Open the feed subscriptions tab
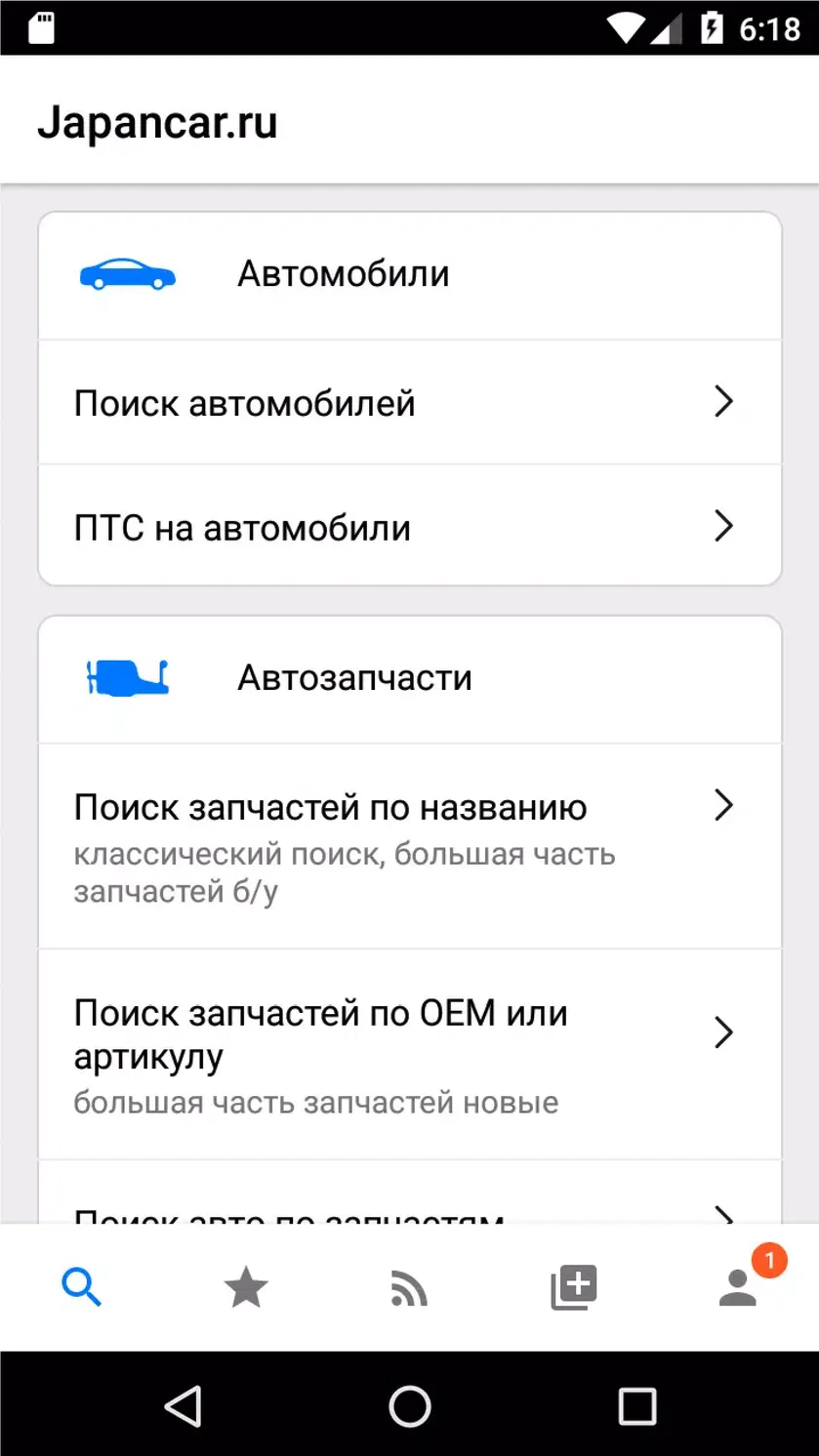This screenshot has height=1456, width=819. 409,1288
